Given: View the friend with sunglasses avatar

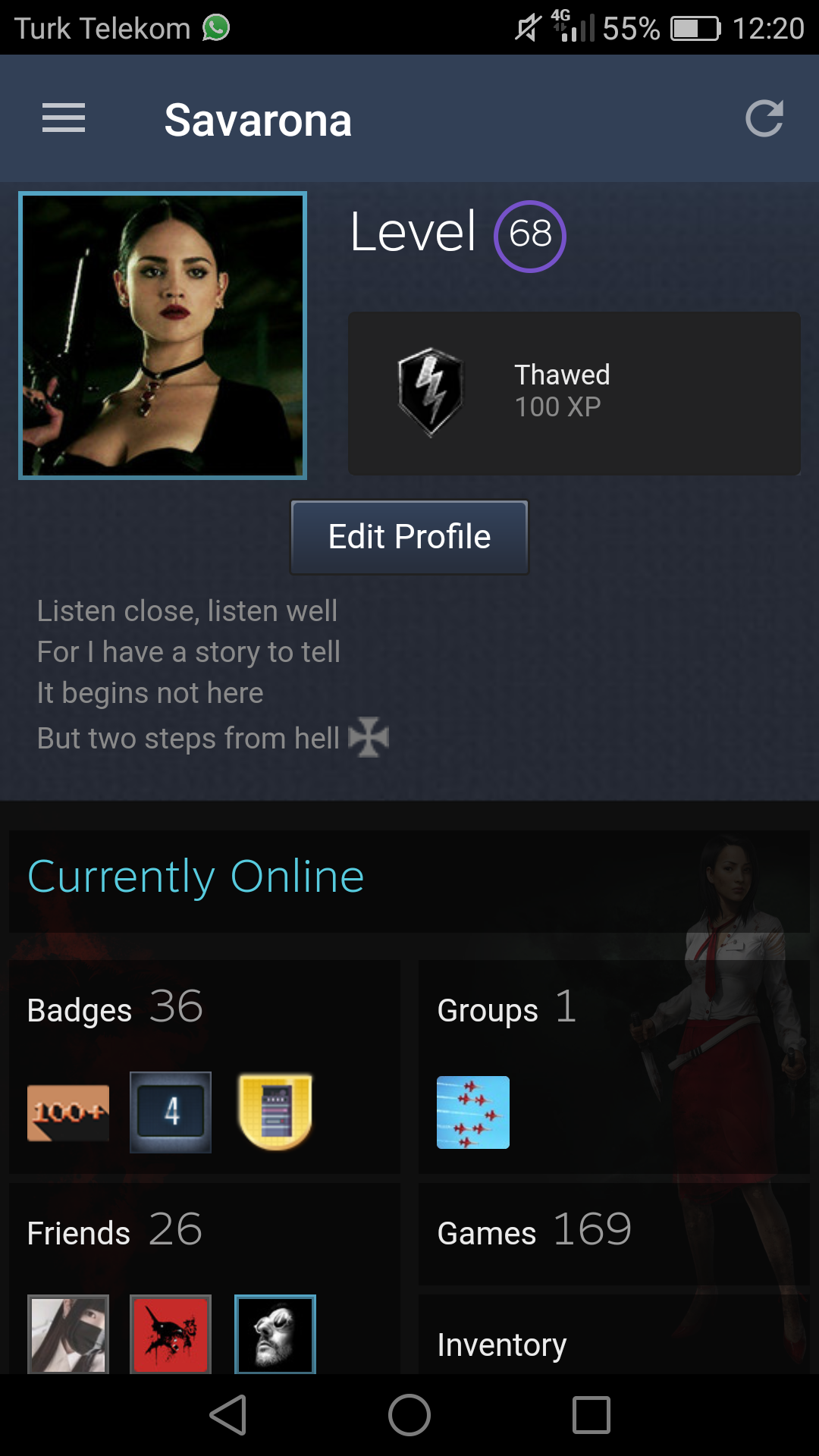Looking at the screenshot, I should pos(275,1335).
